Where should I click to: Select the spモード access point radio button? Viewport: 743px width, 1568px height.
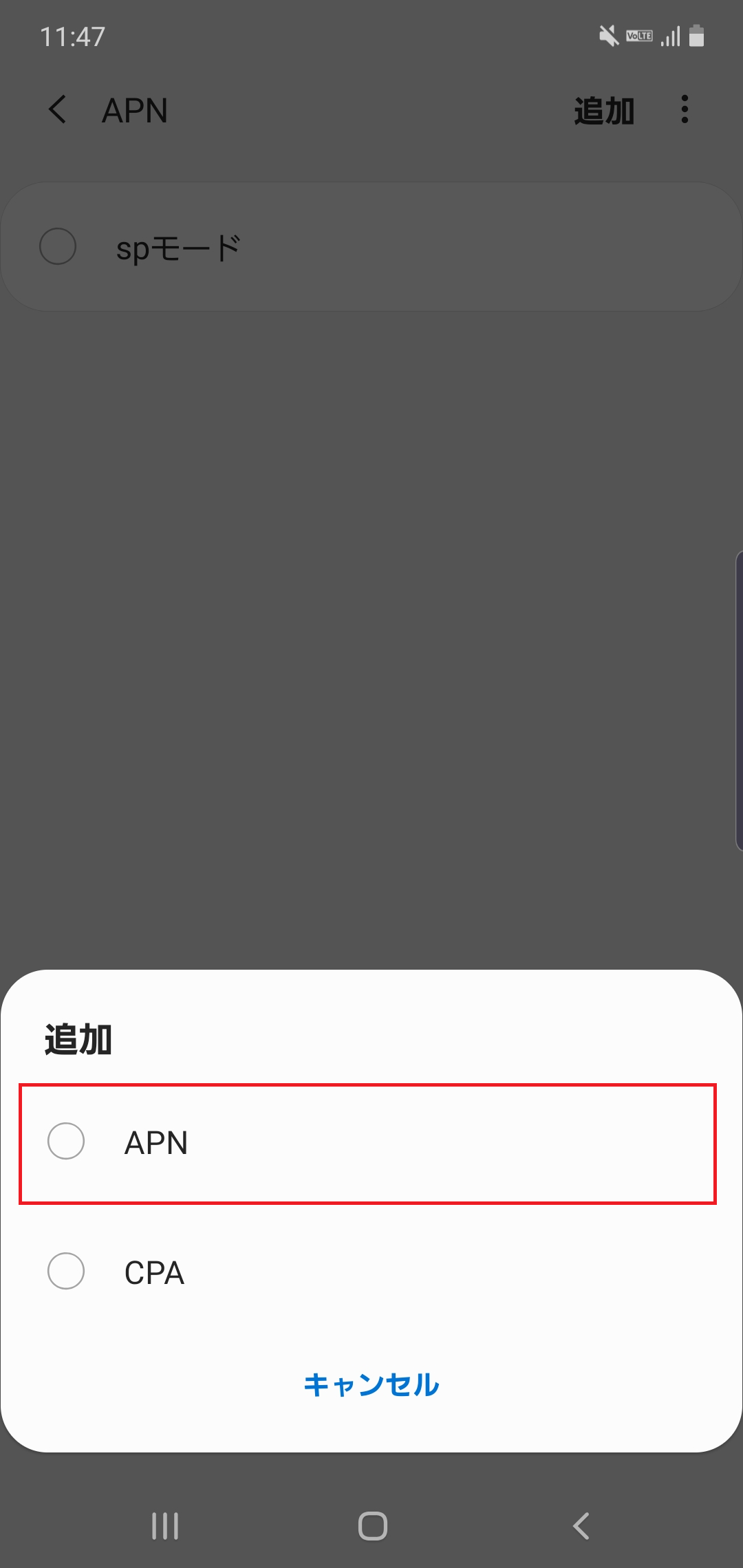[57, 246]
